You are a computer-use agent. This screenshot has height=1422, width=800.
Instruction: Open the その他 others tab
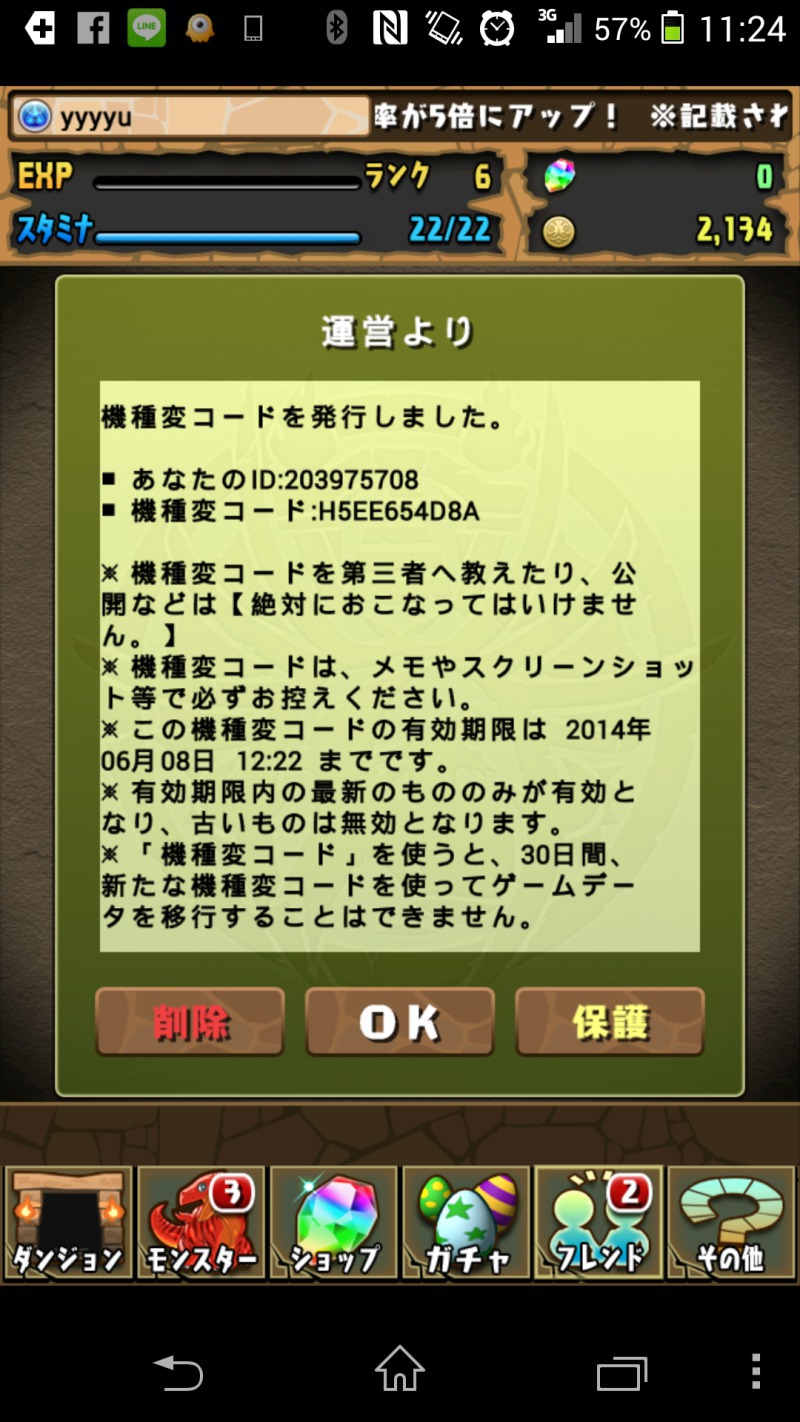tap(731, 1222)
